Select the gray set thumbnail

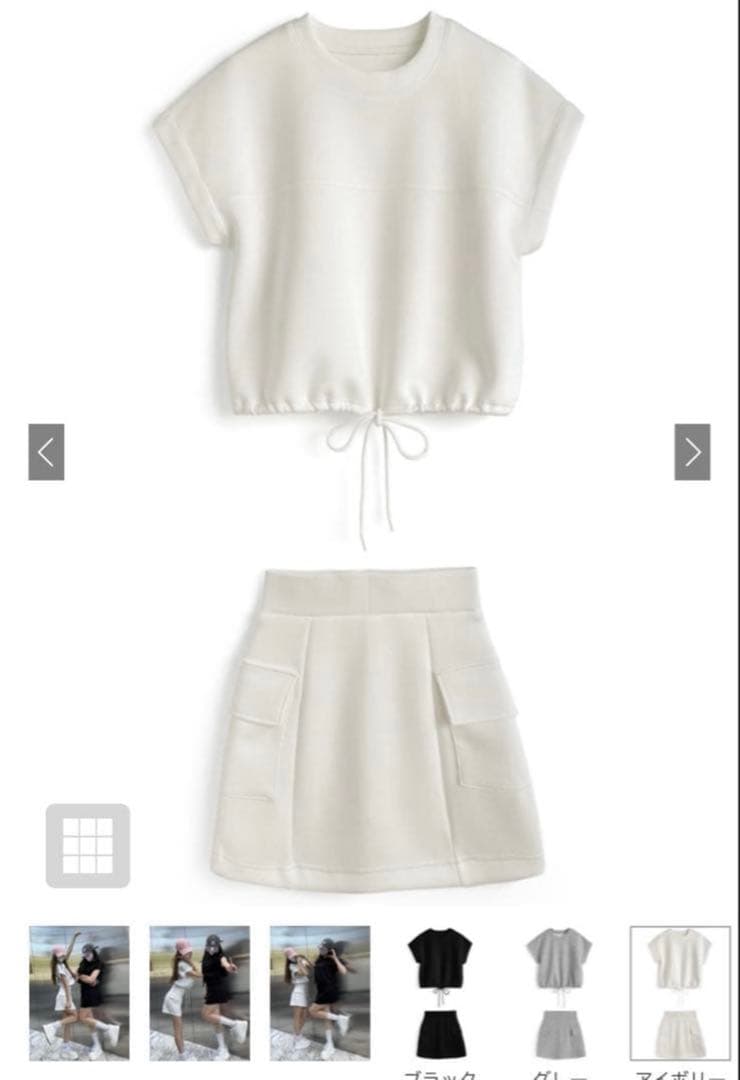point(559,993)
